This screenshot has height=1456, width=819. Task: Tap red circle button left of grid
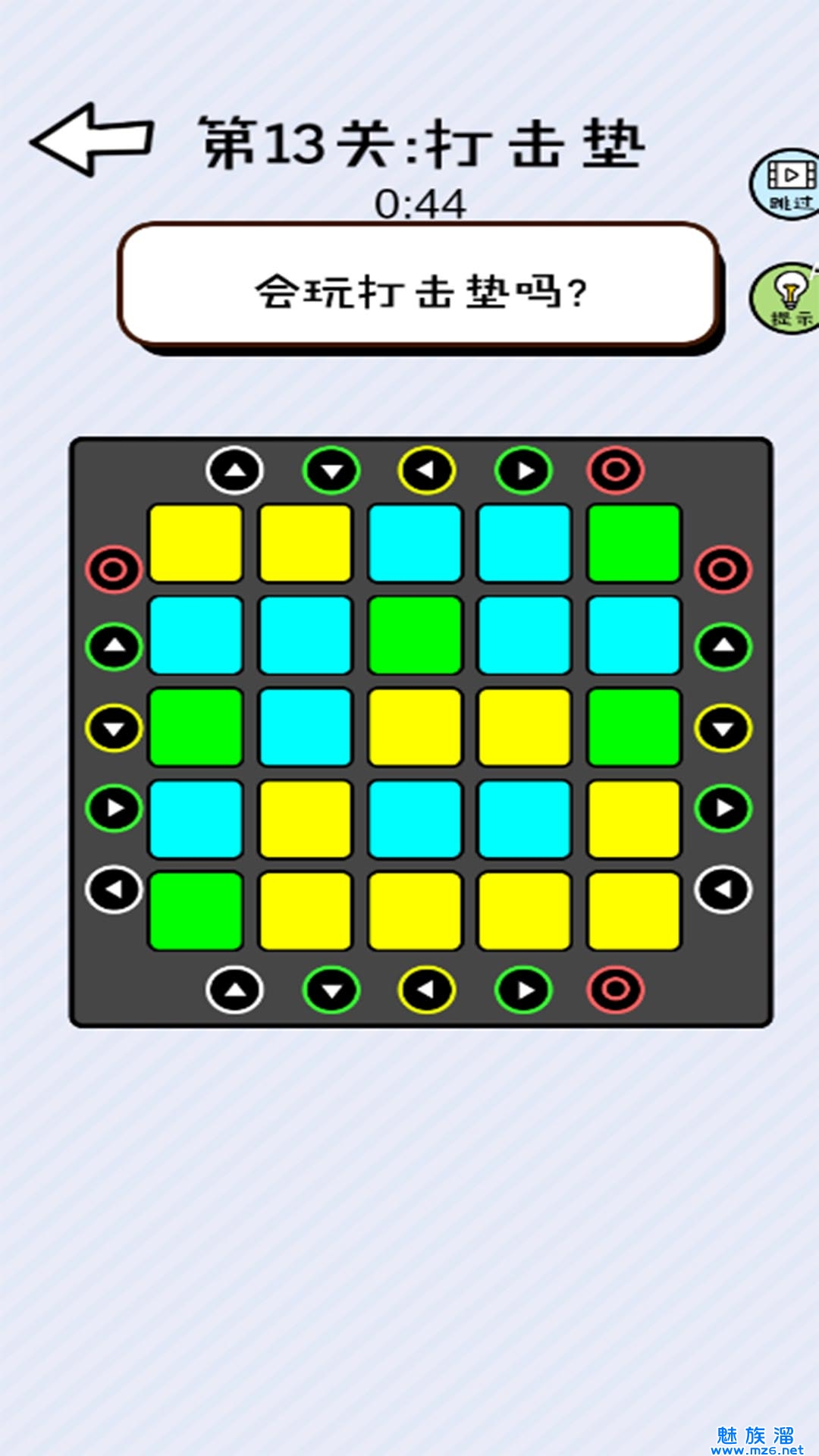114,569
